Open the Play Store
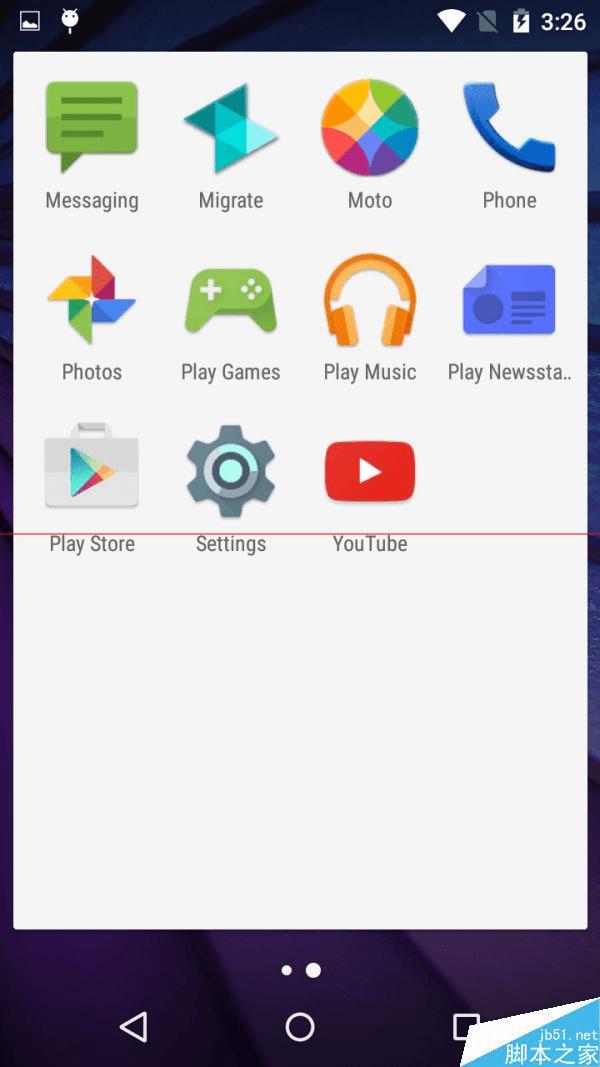Image resolution: width=600 pixels, height=1067 pixels. 92,471
